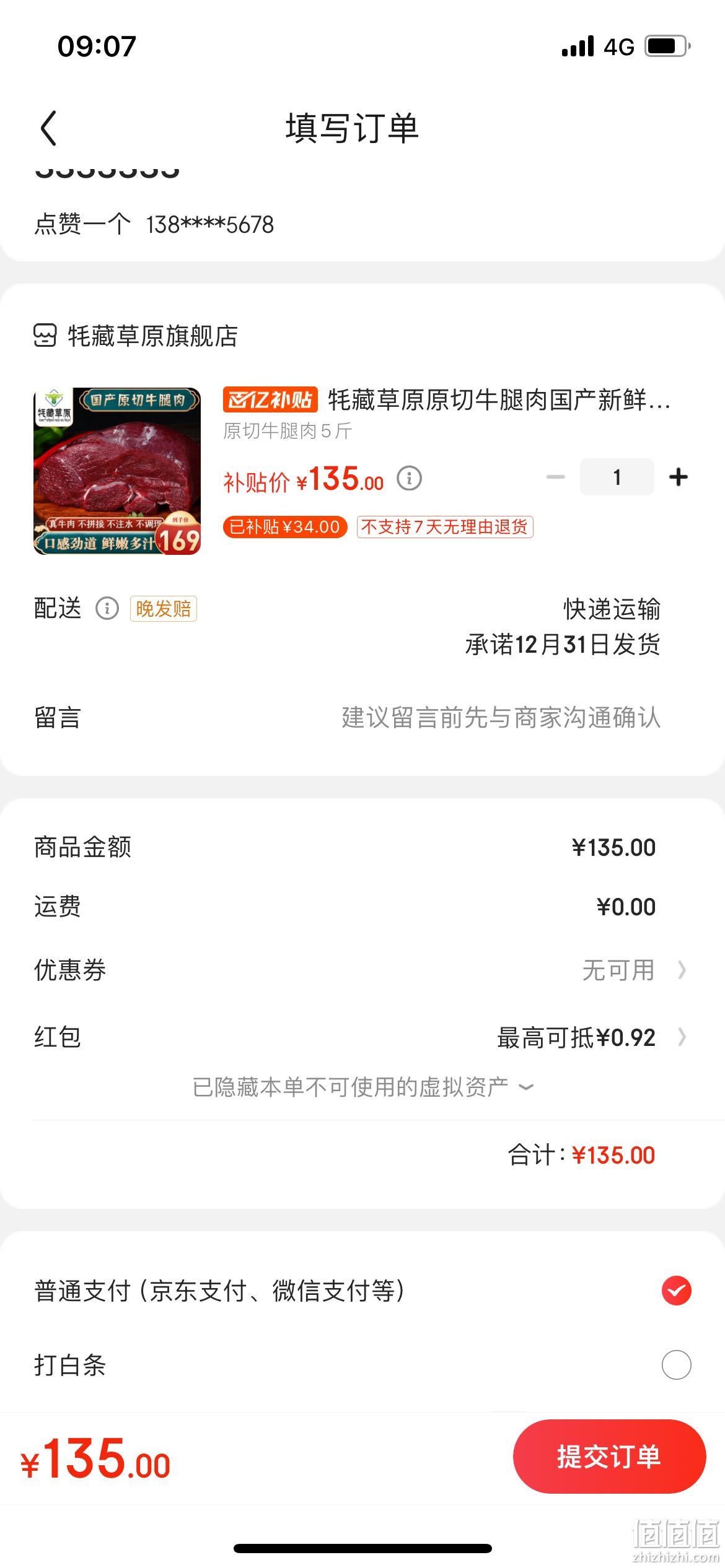Open the 红包 red packet row

pos(362,1037)
